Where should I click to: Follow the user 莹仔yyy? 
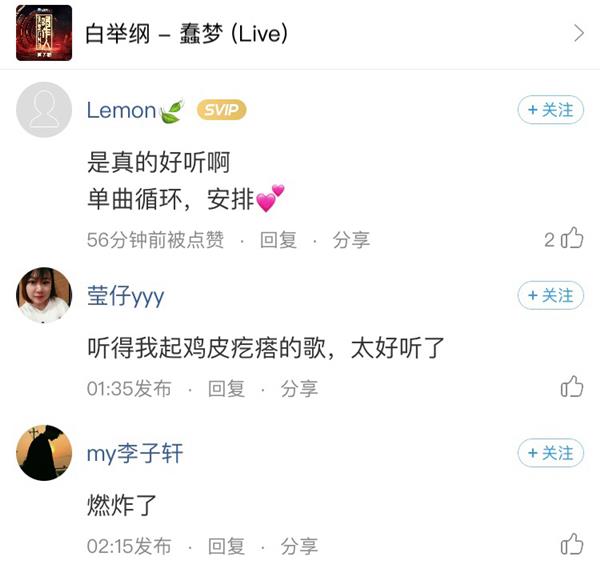coord(550,295)
